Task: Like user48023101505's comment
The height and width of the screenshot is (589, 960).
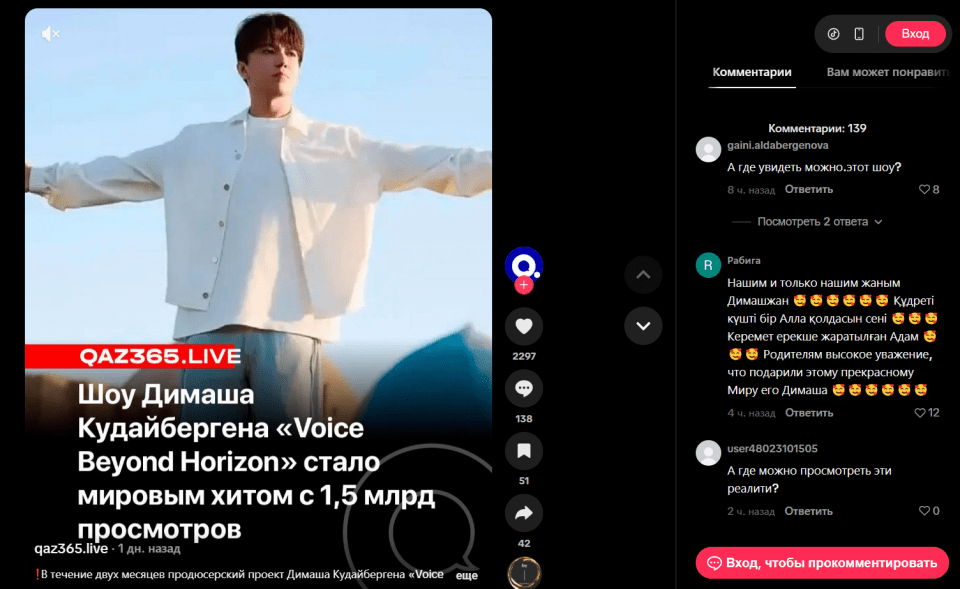Action: (x=925, y=511)
